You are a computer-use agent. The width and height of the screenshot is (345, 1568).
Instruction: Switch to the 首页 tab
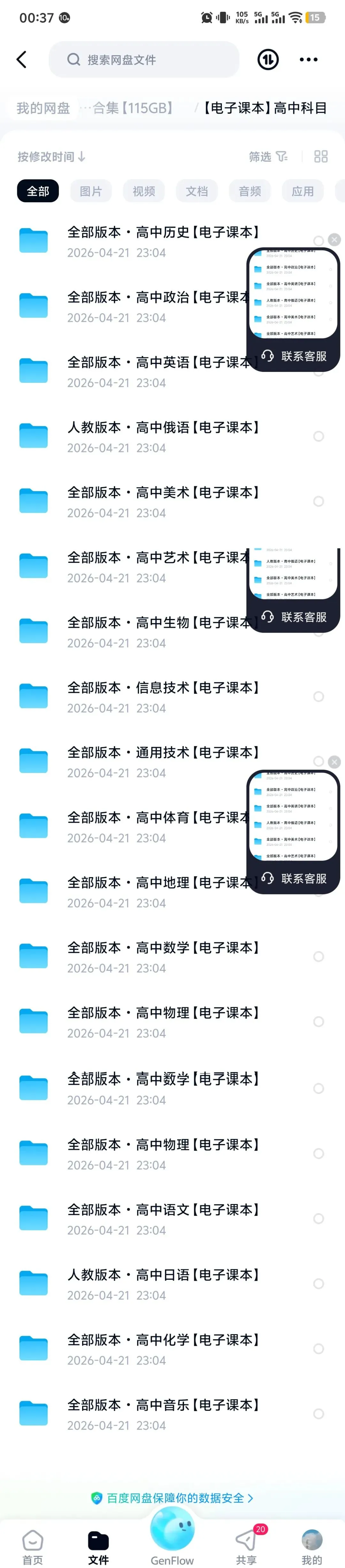point(33,1547)
